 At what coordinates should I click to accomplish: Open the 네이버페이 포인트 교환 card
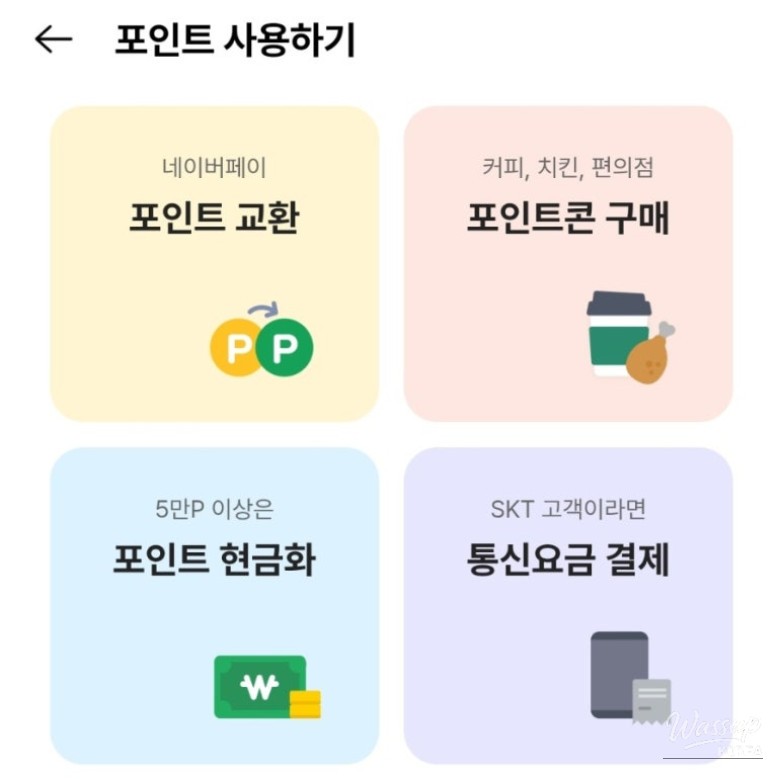point(214,263)
